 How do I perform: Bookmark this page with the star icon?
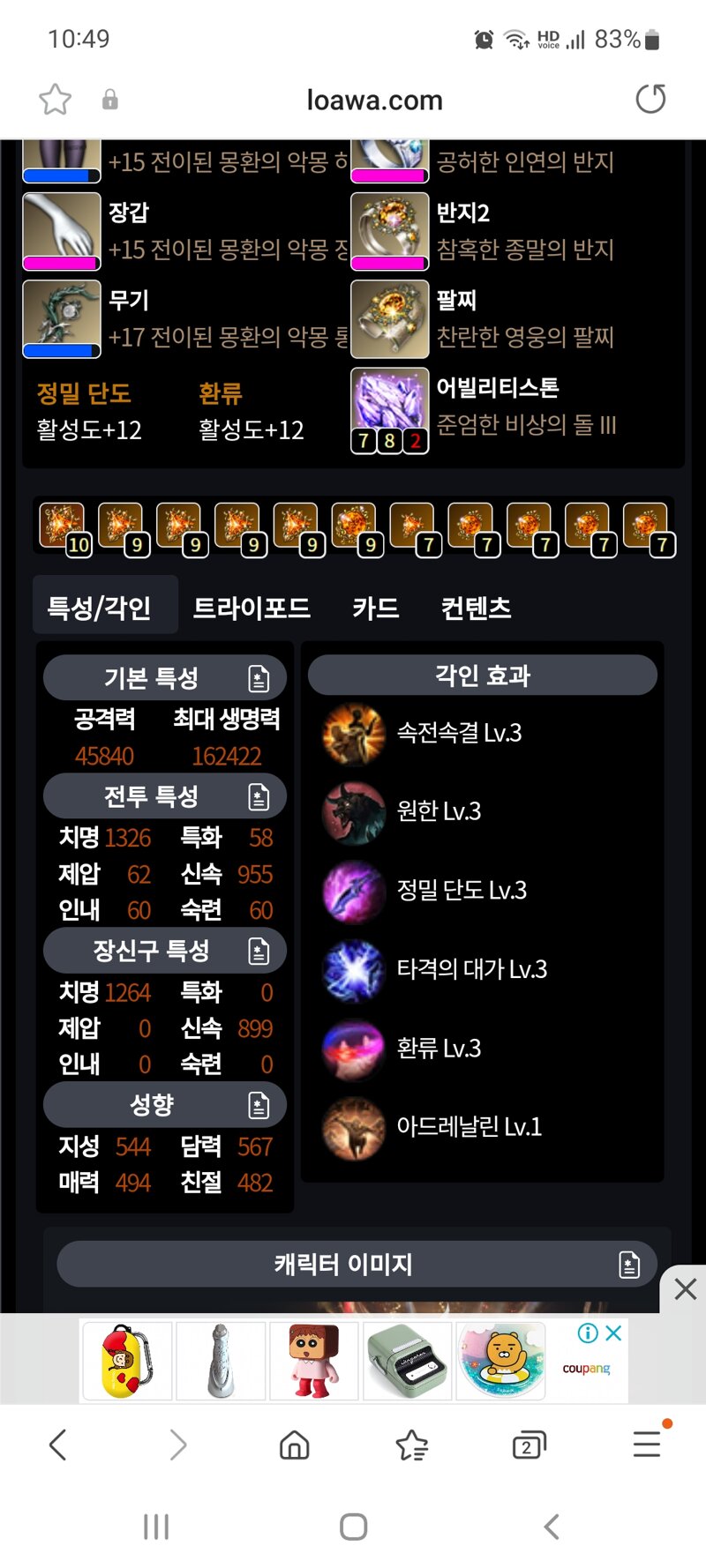tap(55, 99)
